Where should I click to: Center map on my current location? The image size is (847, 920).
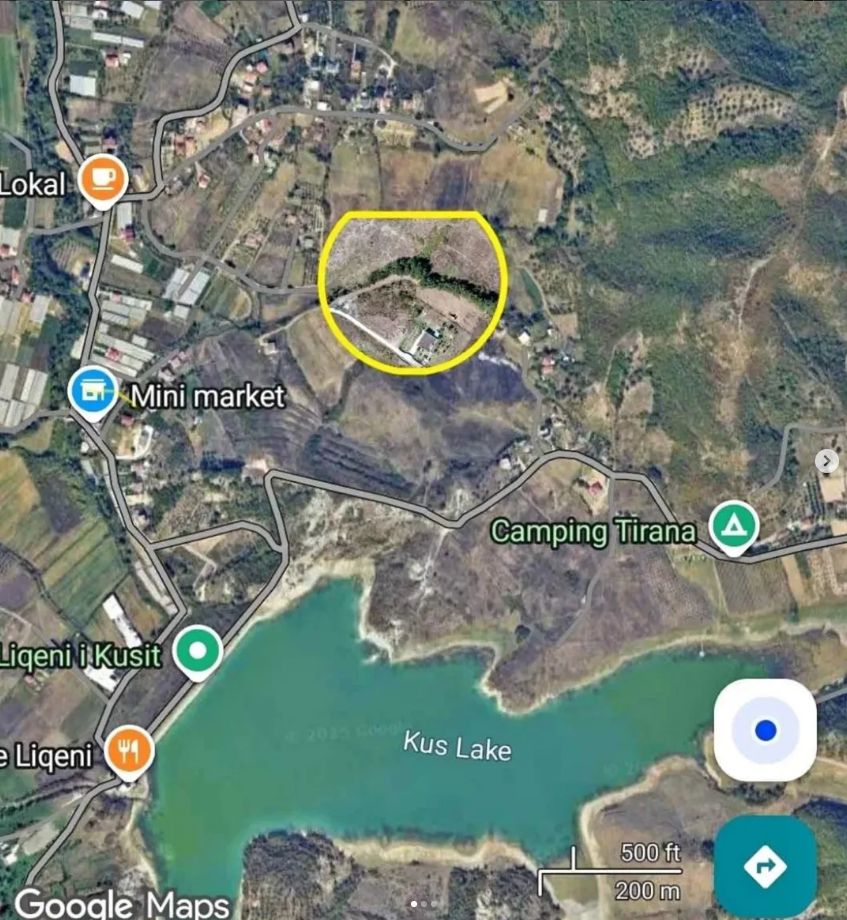click(765, 730)
